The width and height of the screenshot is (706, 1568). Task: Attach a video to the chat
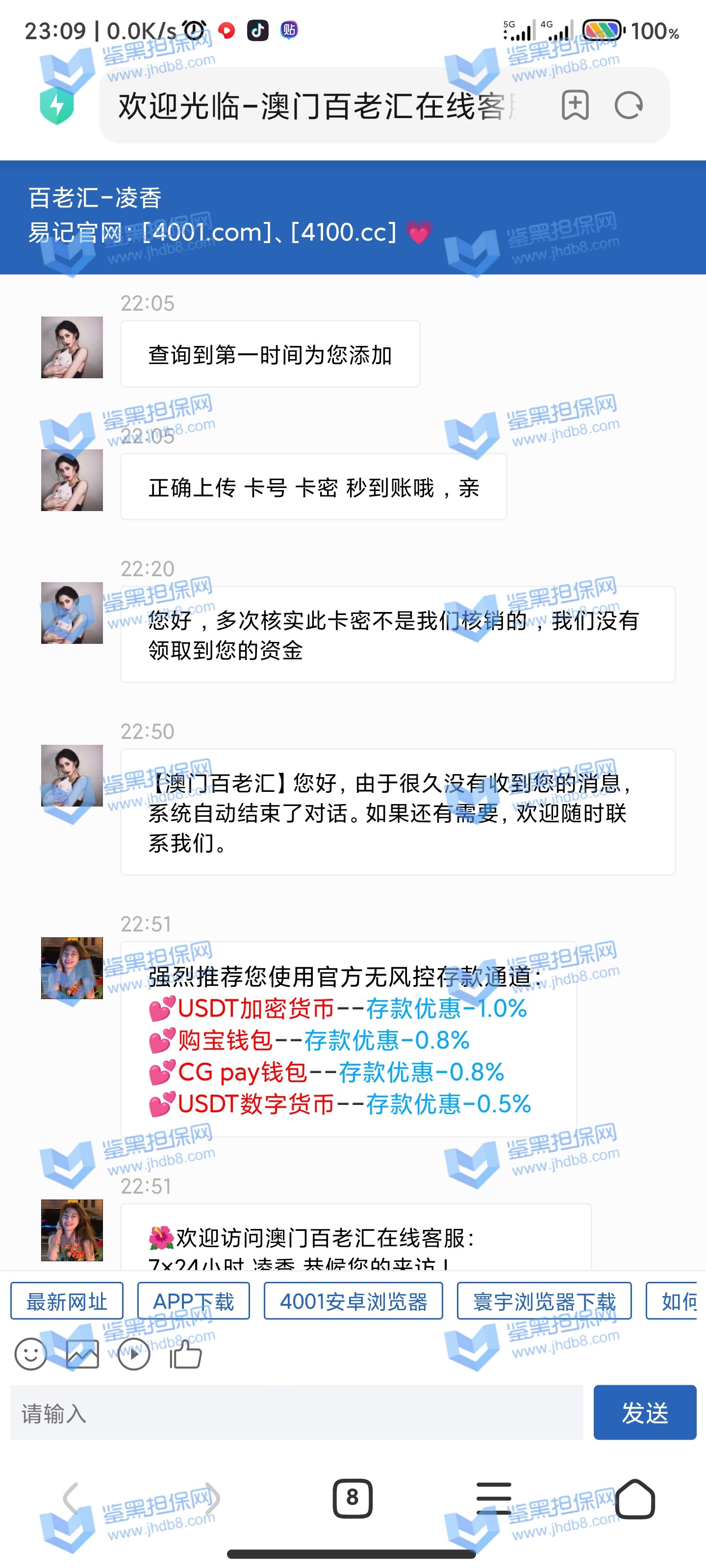tap(134, 1354)
